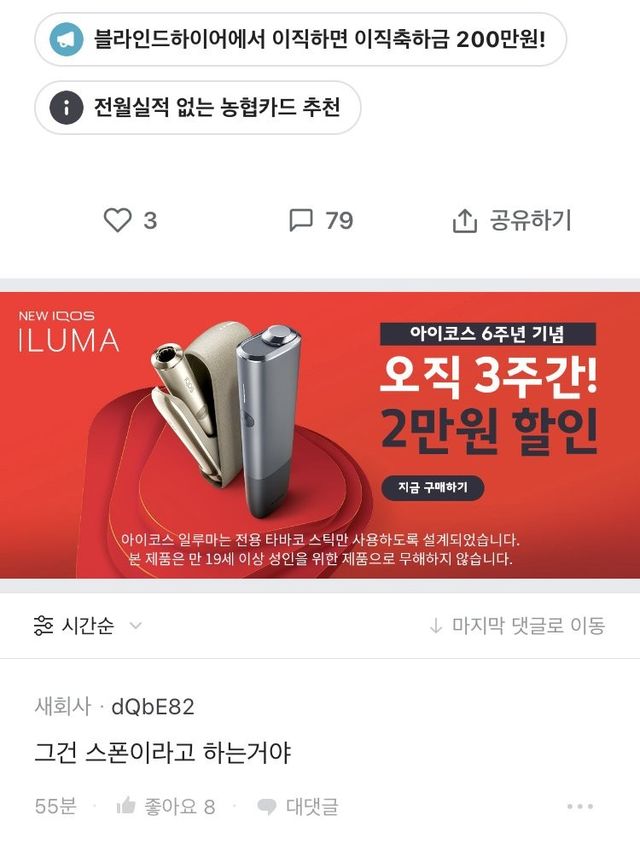Tap 공유하기 to share the post
The width and height of the screenshot is (640, 845).
point(511,220)
